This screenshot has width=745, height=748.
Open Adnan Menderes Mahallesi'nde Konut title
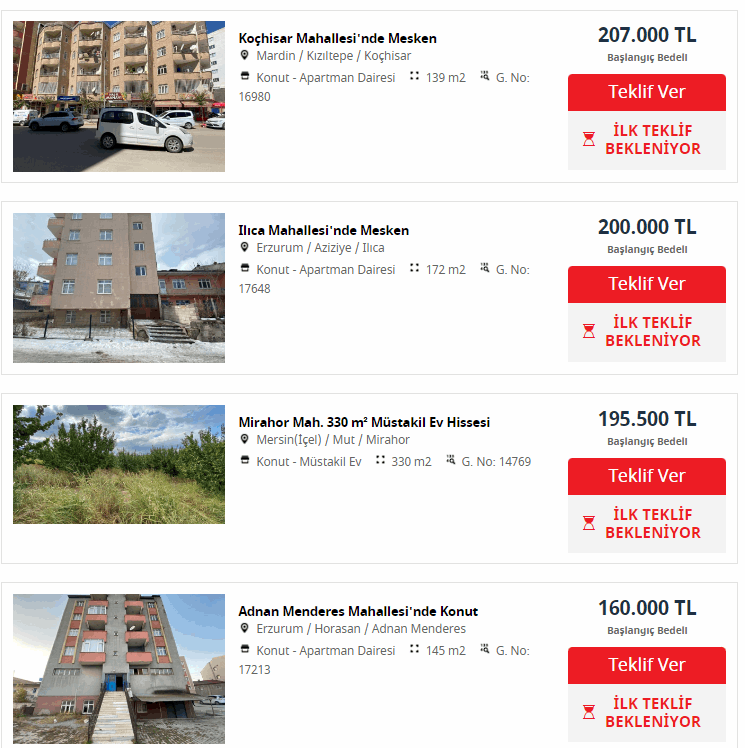(x=358, y=611)
